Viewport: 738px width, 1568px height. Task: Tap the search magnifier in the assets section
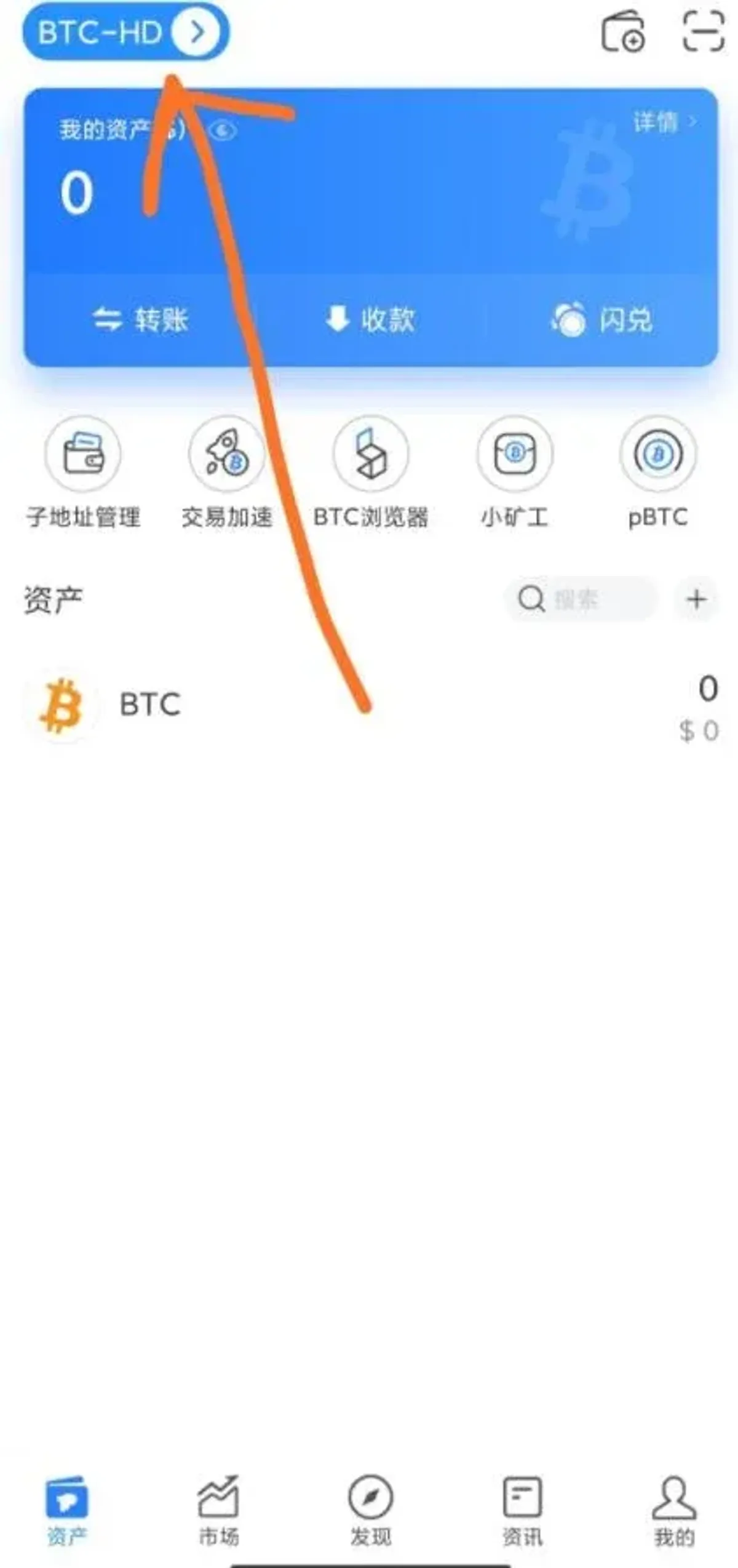click(x=530, y=597)
